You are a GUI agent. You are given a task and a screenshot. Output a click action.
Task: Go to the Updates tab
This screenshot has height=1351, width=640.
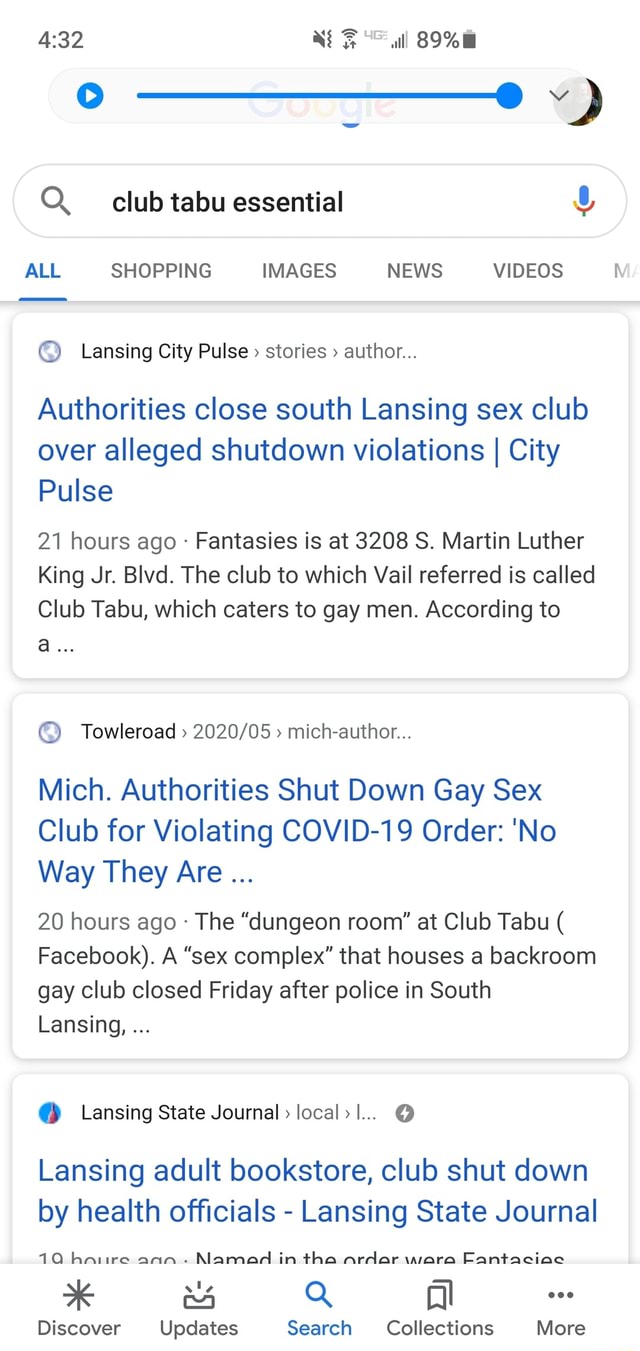pos(199,1309)
